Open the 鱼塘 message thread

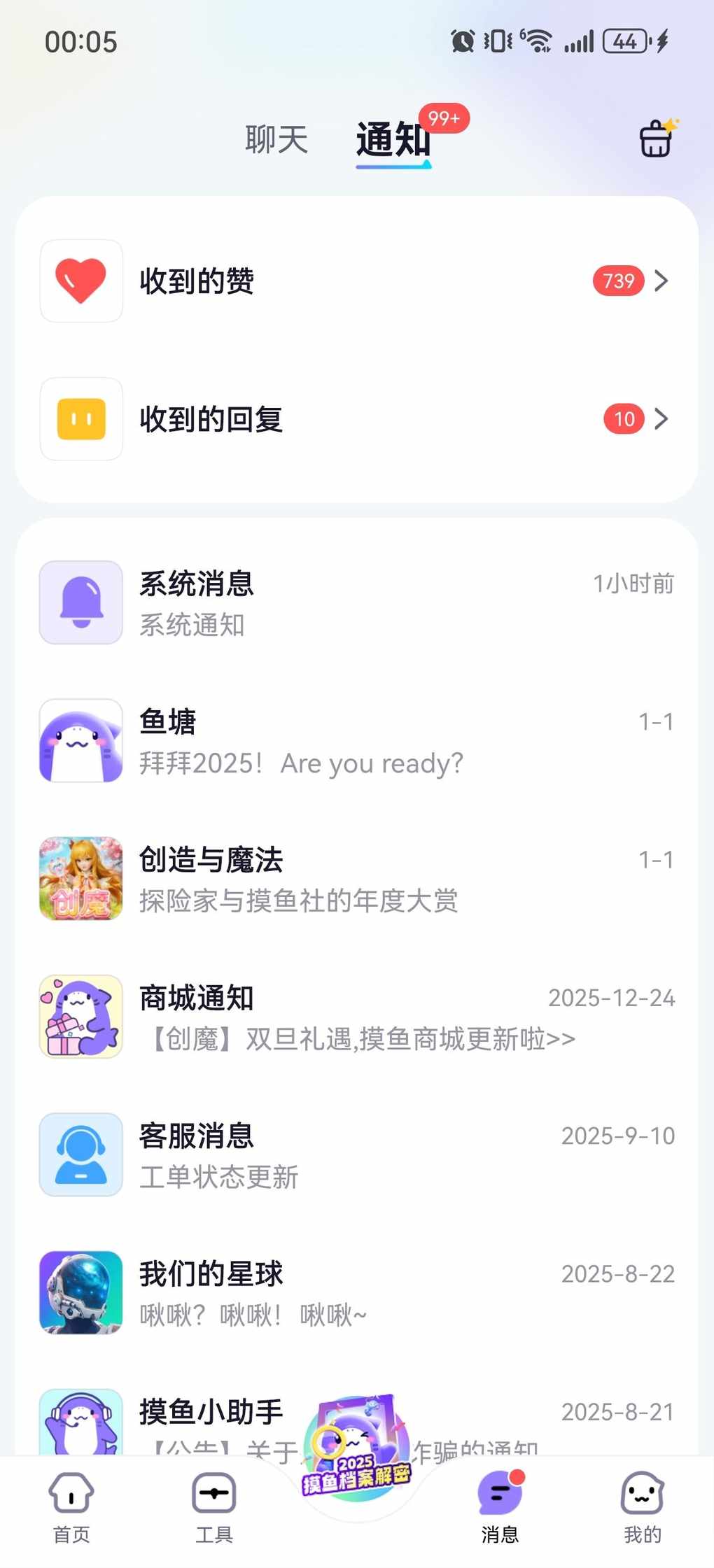point(356,741)
